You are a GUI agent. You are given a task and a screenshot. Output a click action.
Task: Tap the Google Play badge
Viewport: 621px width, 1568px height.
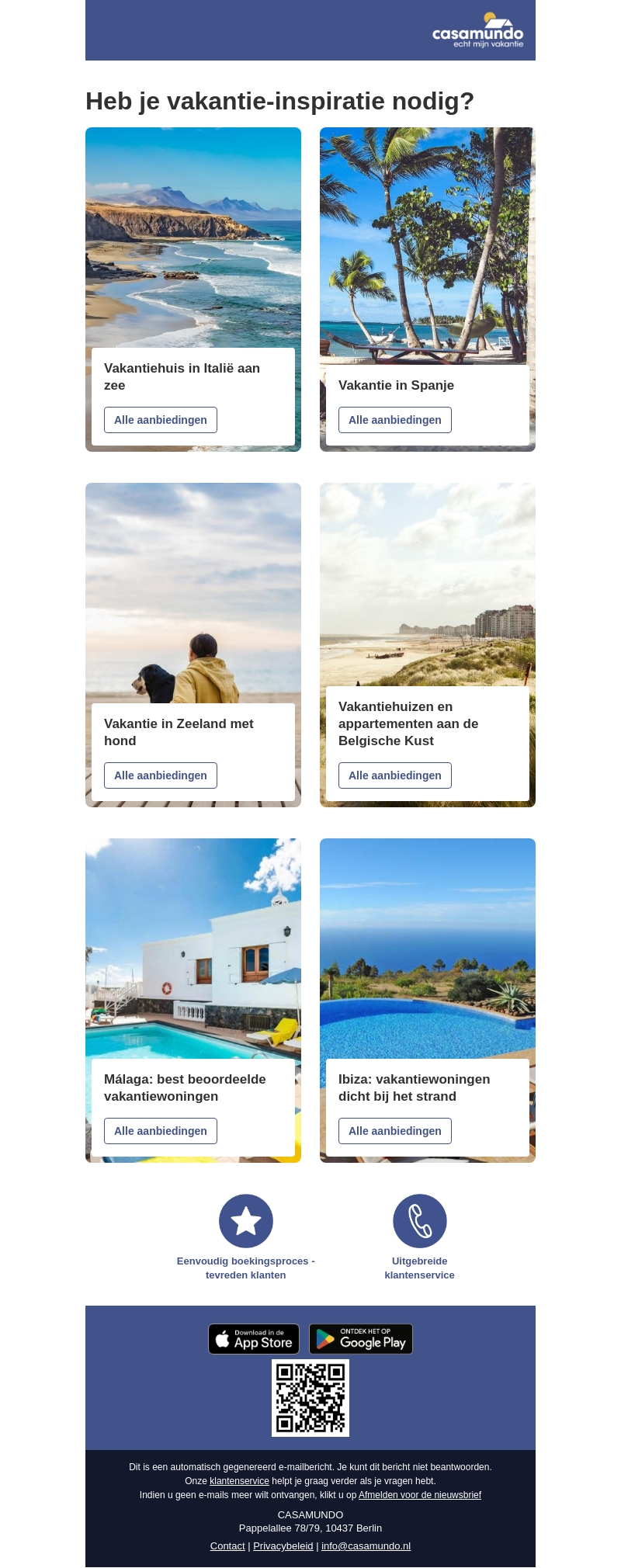pos(361,1339)
